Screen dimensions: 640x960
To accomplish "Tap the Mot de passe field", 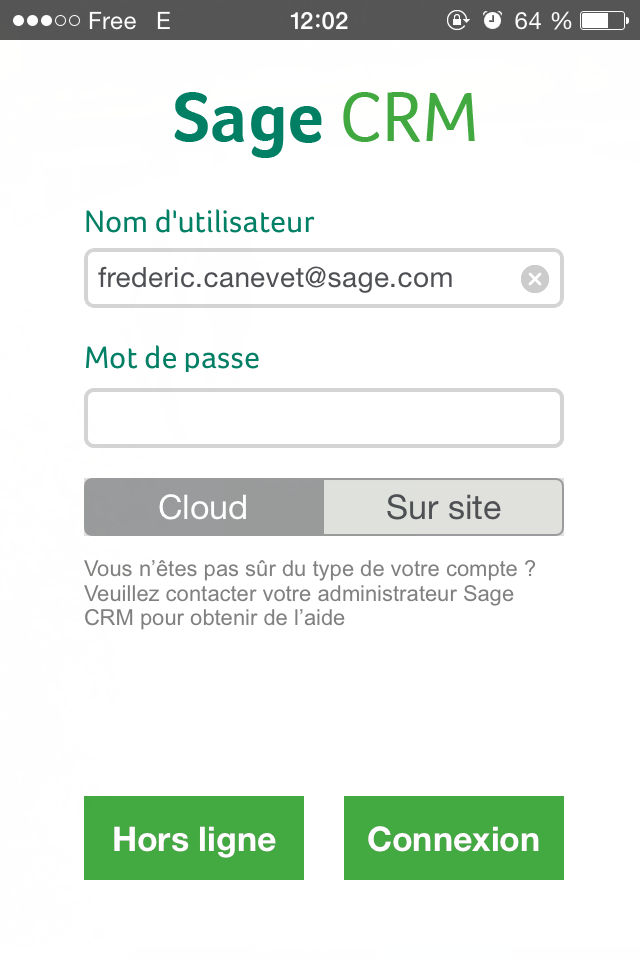I will [323, 418].
